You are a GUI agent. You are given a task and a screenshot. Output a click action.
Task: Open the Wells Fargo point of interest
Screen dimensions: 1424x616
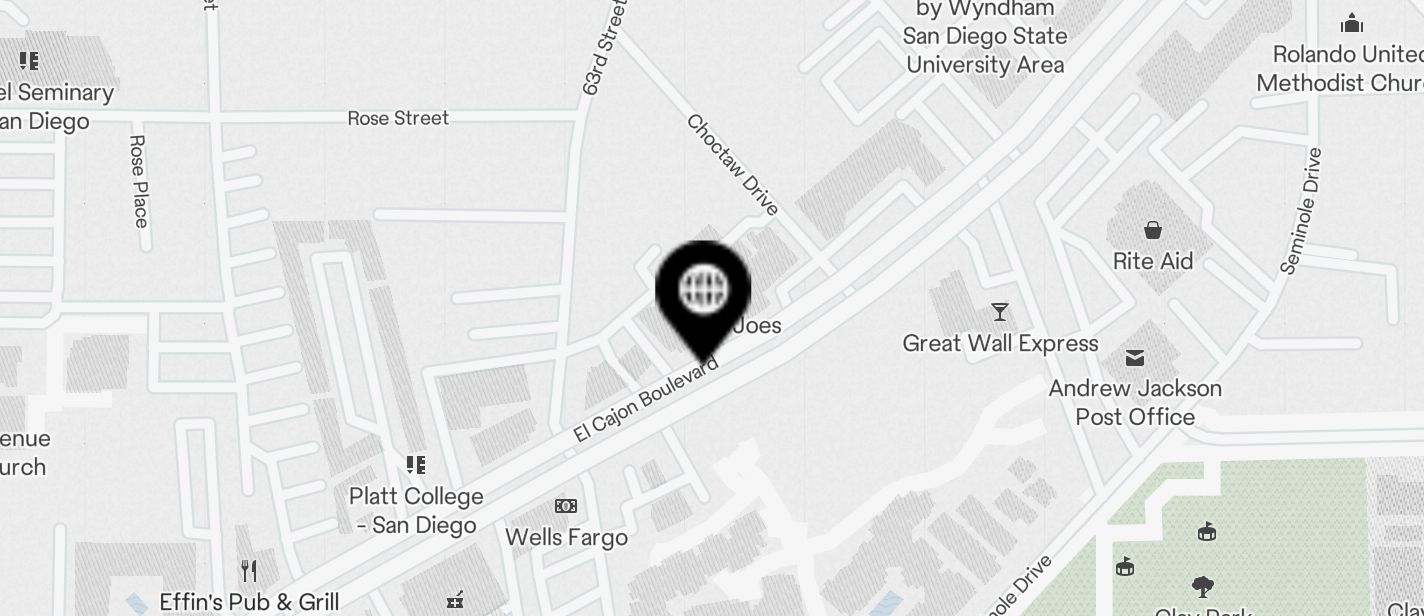pos(566,507)
